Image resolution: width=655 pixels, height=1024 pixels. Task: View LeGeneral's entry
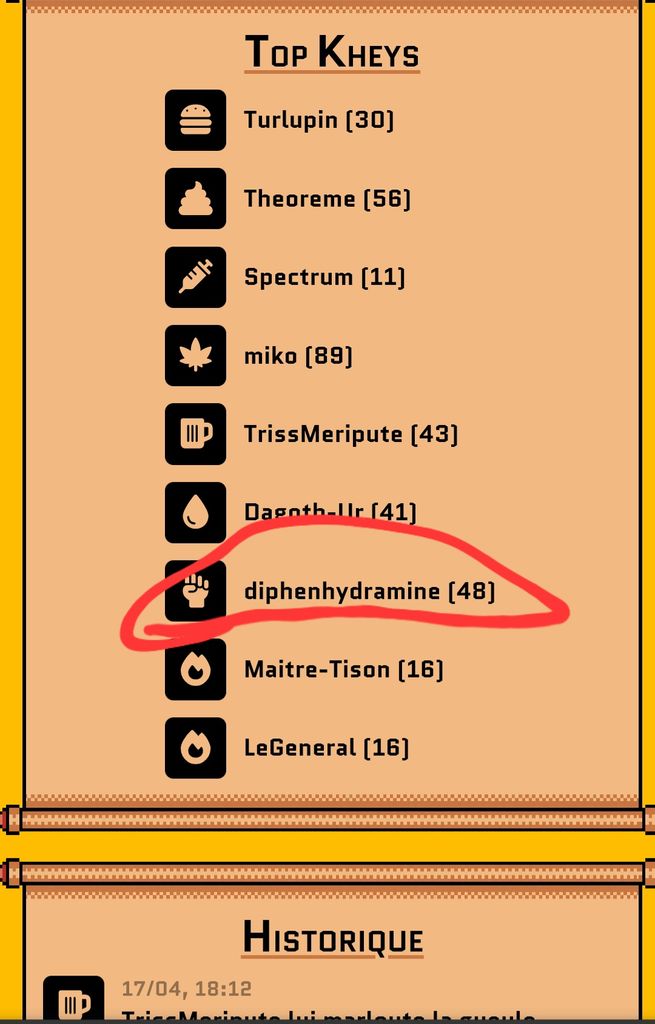tap(326, 747)
